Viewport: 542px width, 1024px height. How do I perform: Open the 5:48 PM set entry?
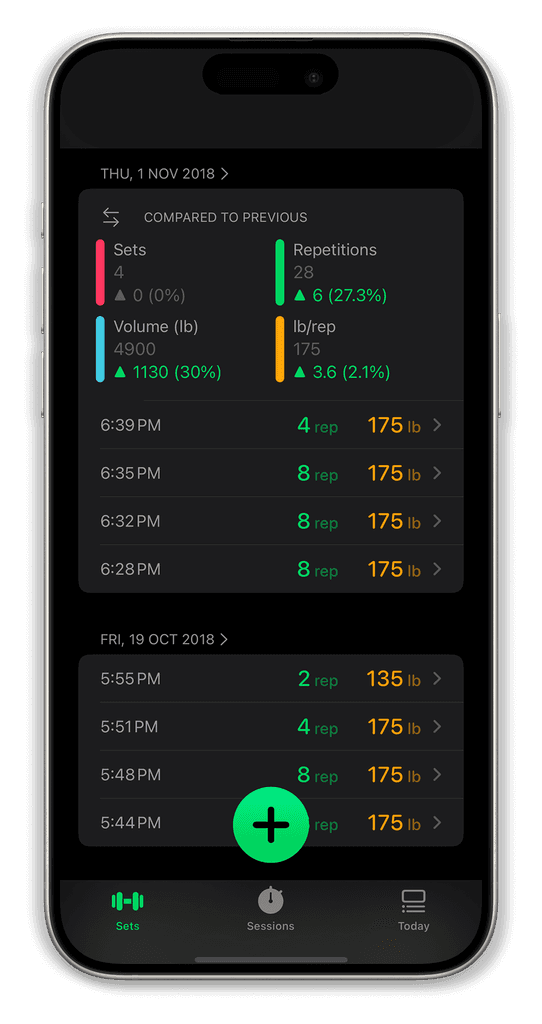click(271, 775)
